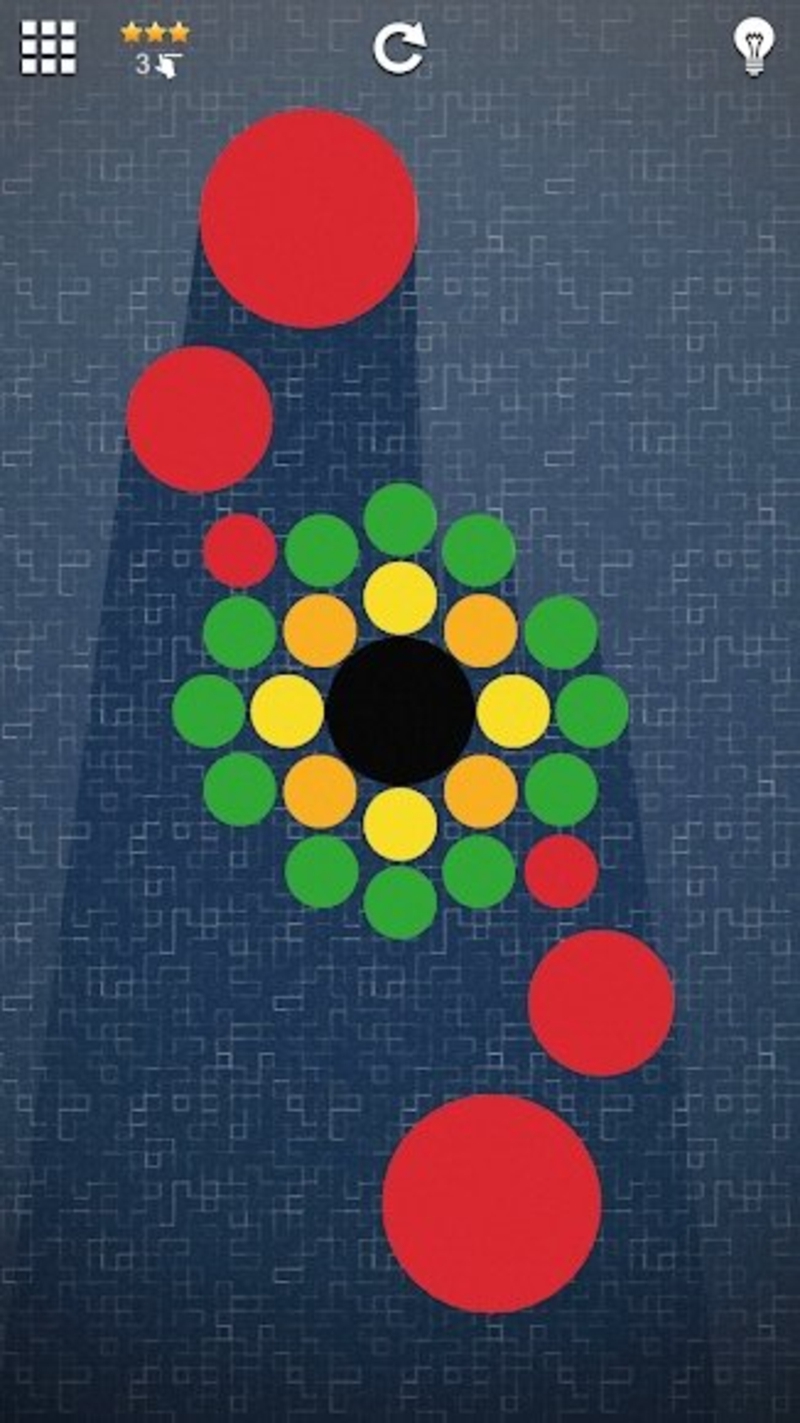Open the hint lightbulb
Image resolution: width=800 pixels, height=1423 pixels.
pyautogui.click(x=755, y=47)
